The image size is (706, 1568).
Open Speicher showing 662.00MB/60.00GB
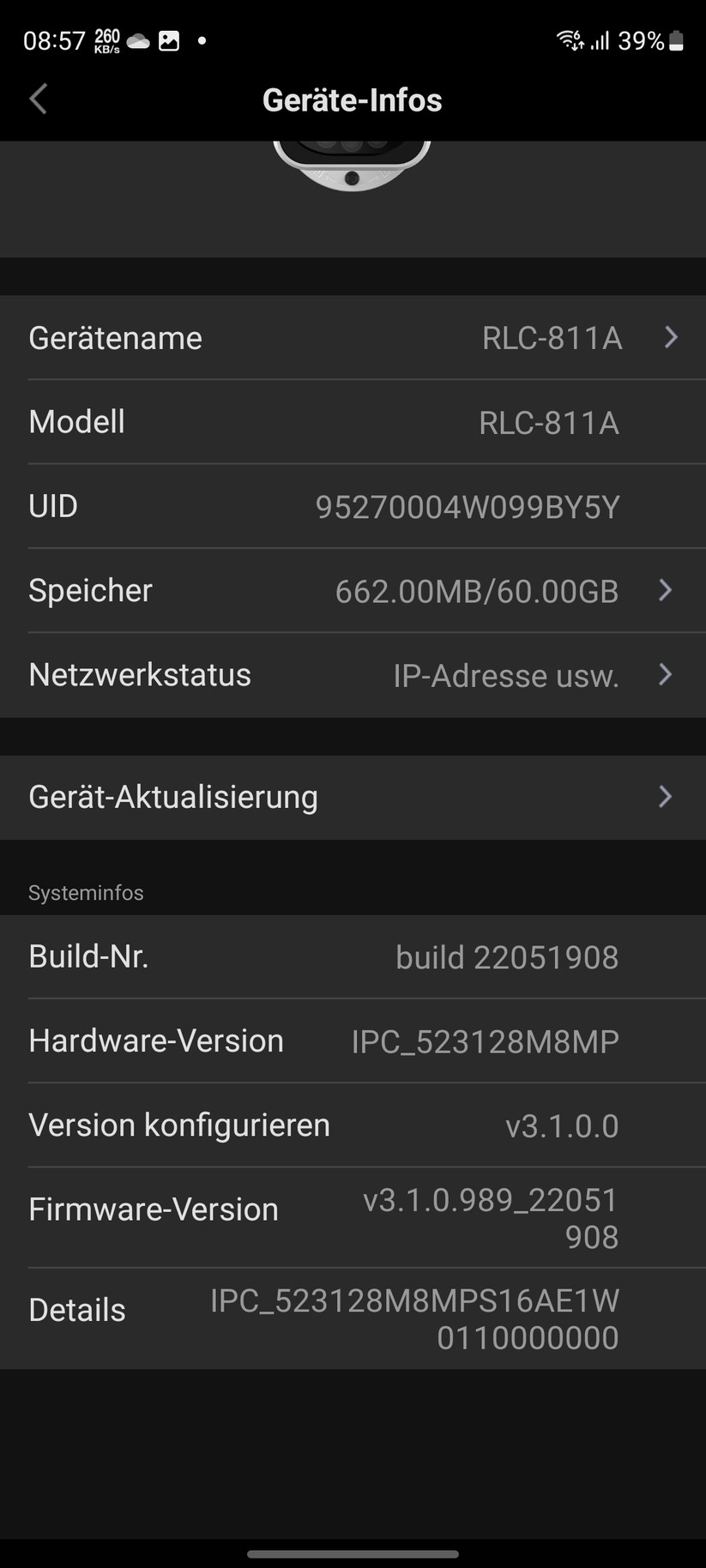pyautogui.click(x=353, y=590)
